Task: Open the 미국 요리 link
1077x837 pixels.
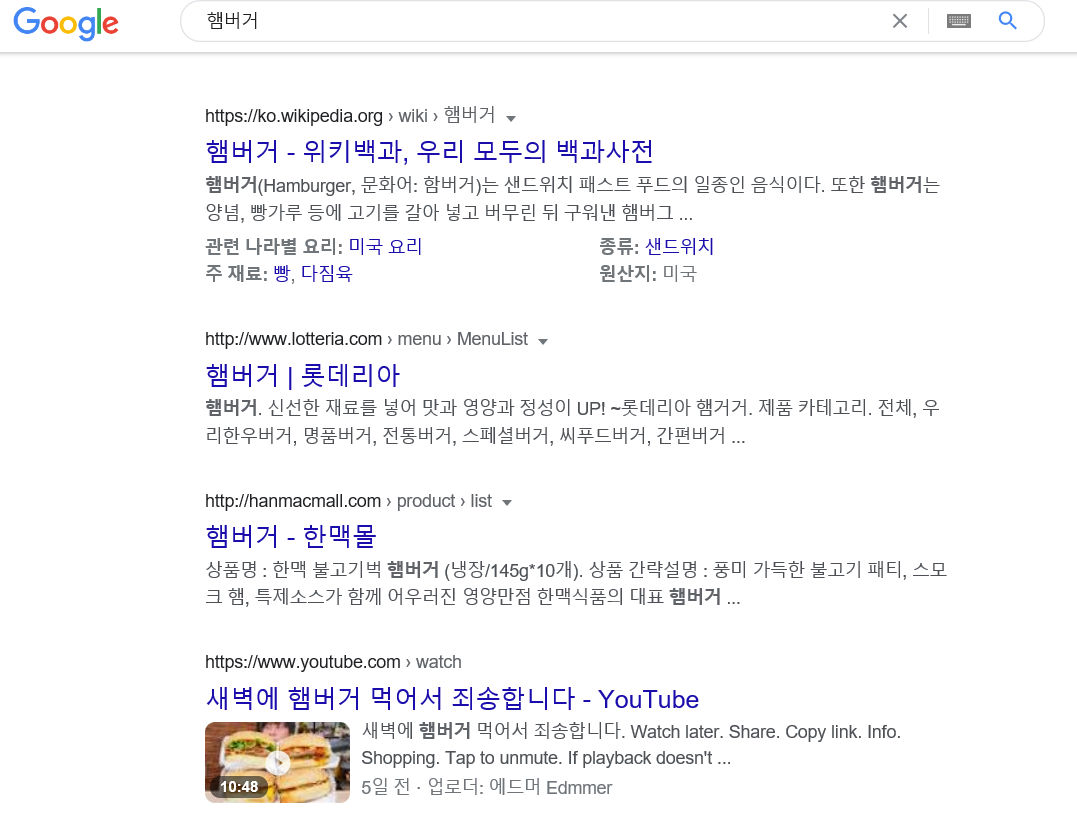Action: tap(385, 246)
